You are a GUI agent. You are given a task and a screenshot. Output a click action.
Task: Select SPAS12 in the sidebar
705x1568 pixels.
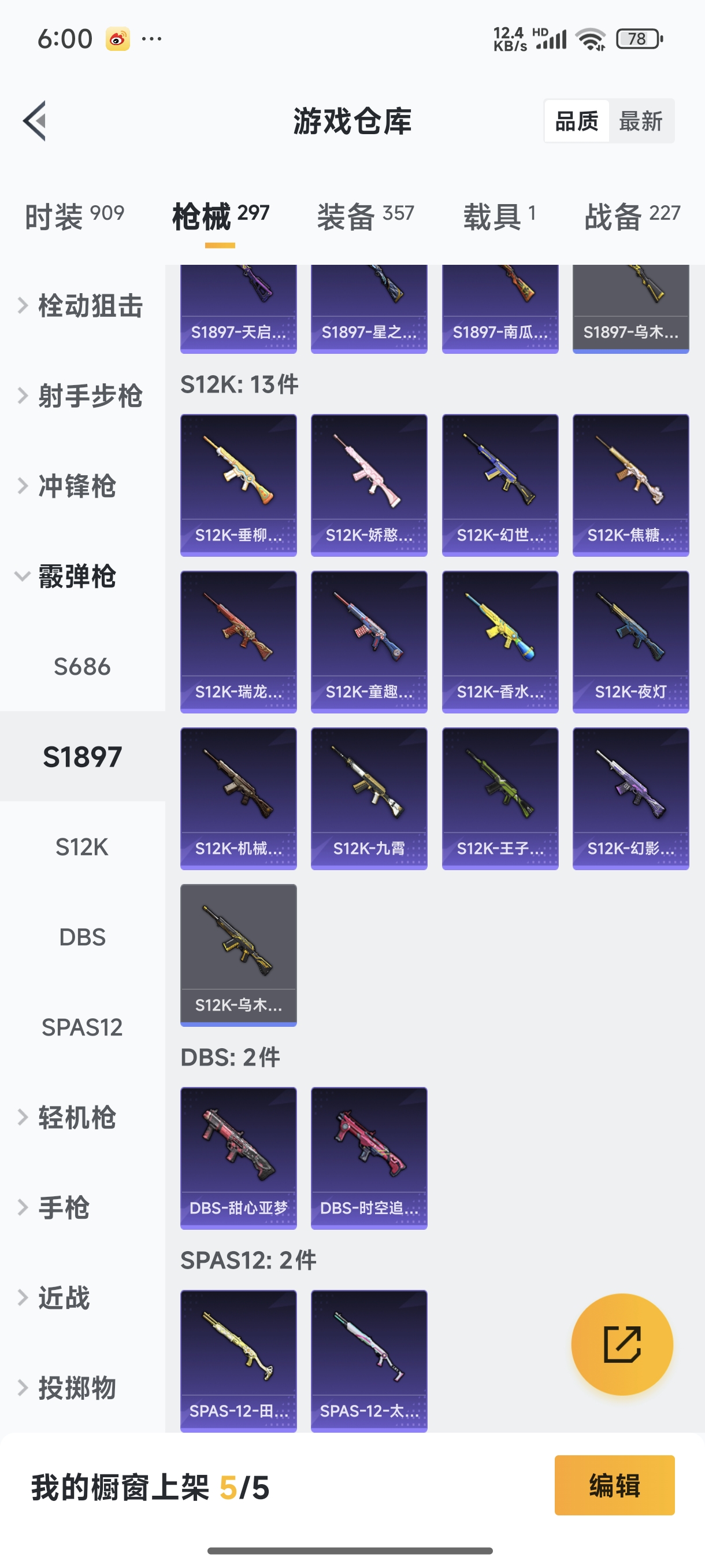82,1027
